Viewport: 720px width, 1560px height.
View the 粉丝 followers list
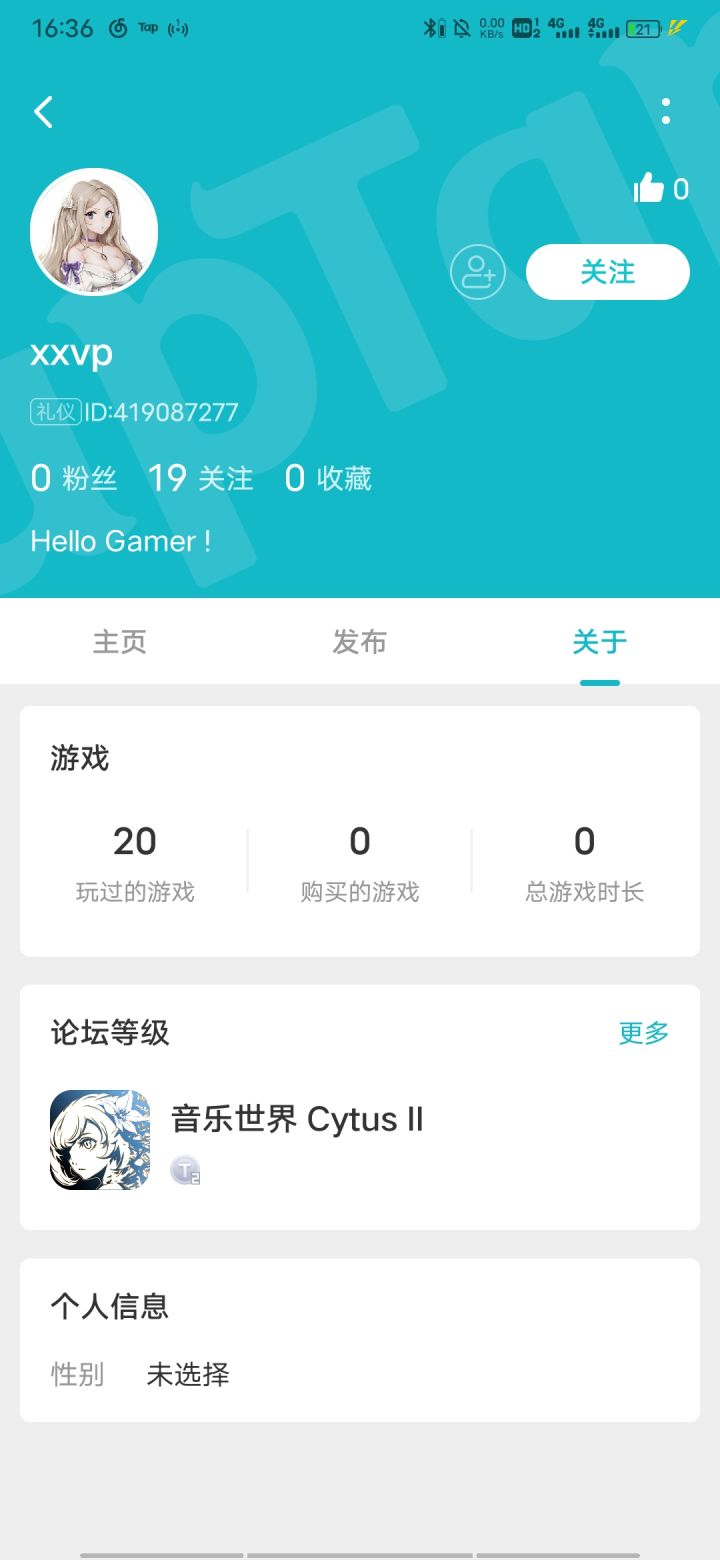click(x=74, y=479)
